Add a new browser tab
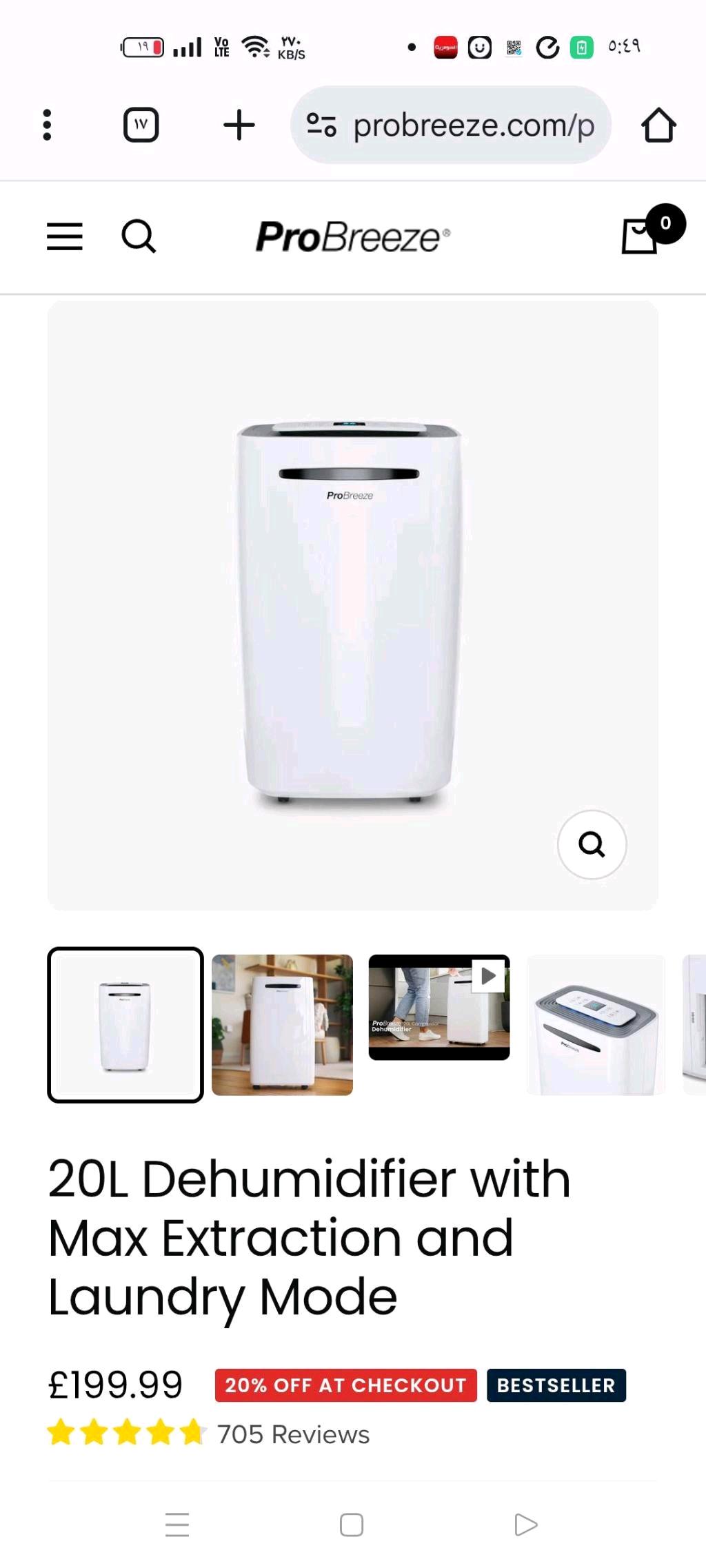The width and height of the screenshot is (706, 1568). click(x=239, y=125)
